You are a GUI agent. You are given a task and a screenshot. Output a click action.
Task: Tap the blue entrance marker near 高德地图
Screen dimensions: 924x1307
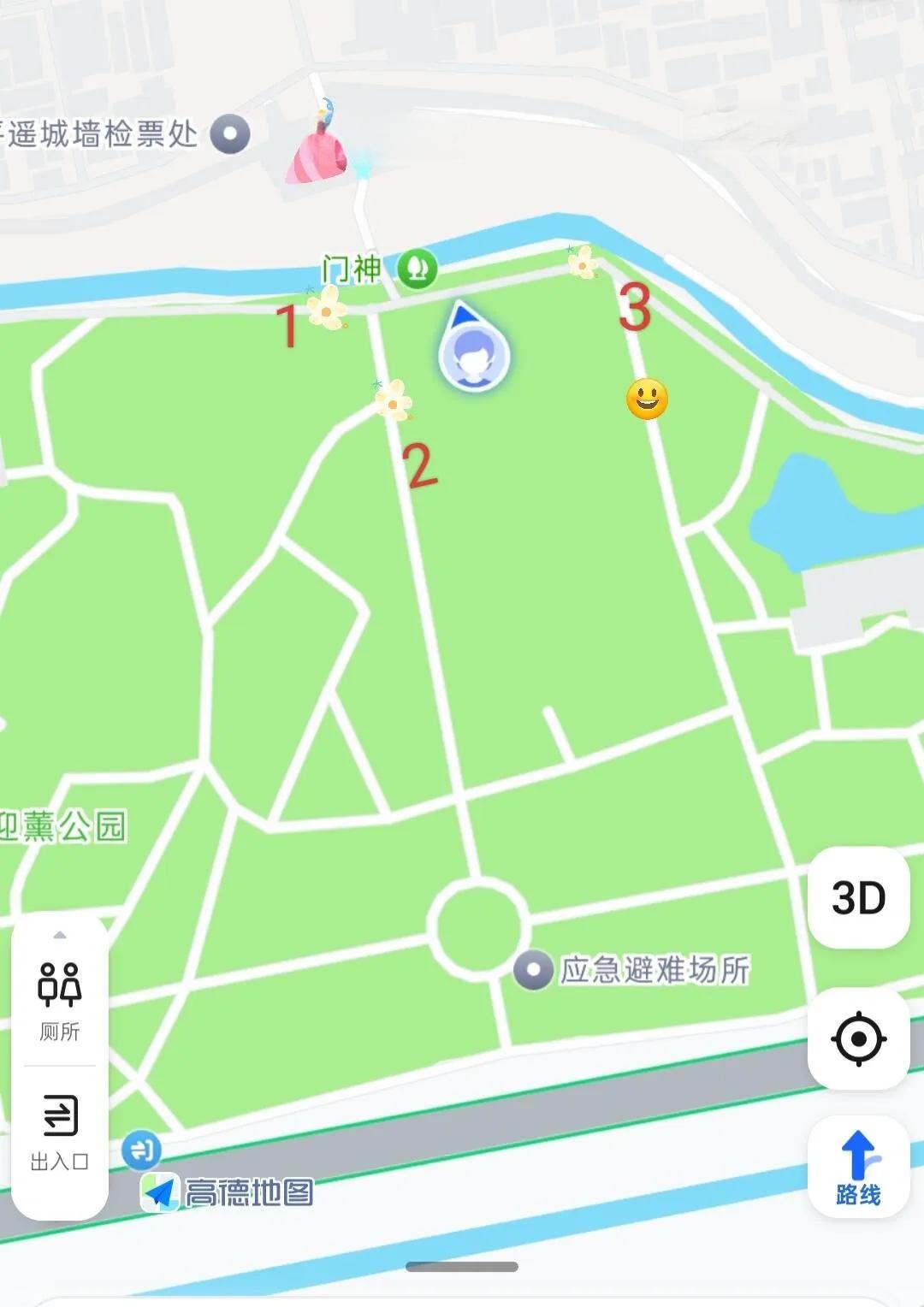coord(141,1150)
